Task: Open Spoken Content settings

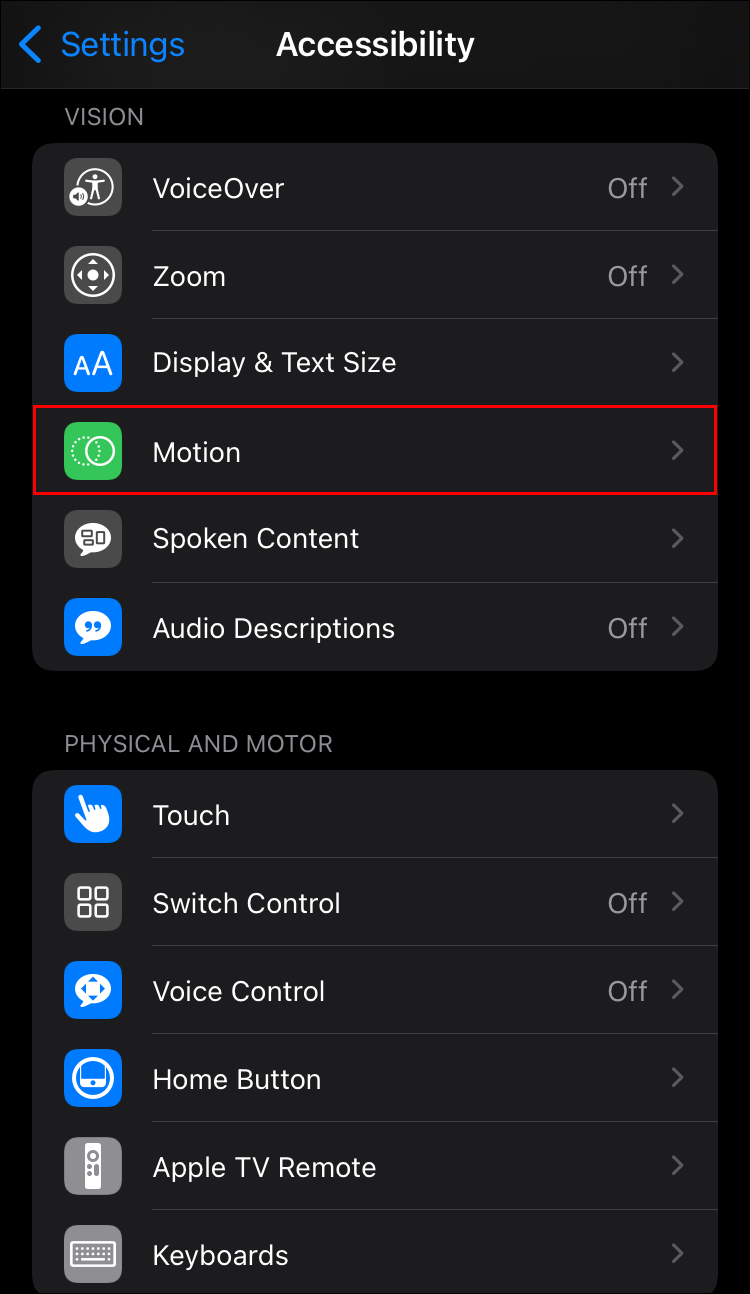Action: tap(375, 539)
